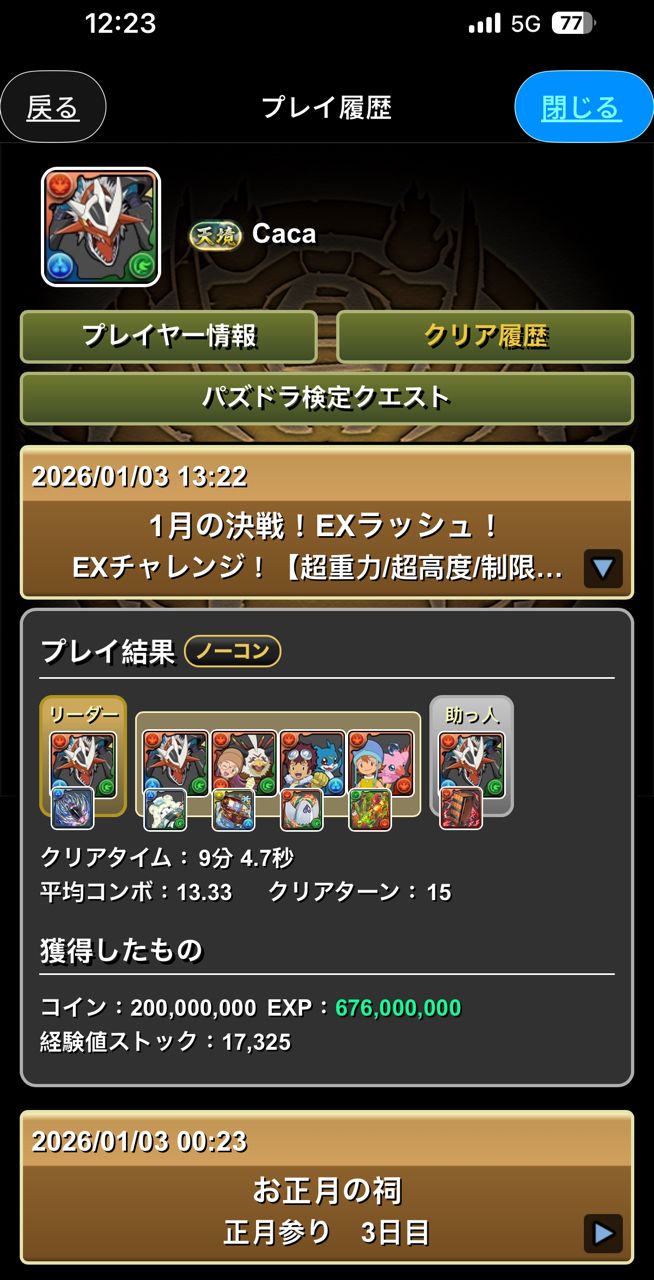
Task: View the リーダー monster in the team
Action: pyautogui.click(x=82, y=764)
